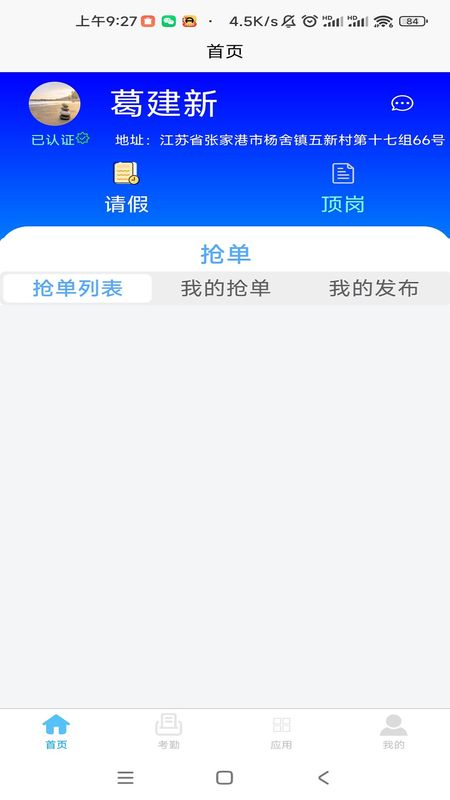The height and width of the screenshot is (800, 450).
Task: Go to 首页 in bottom navigation
Action: pos(56,732)
